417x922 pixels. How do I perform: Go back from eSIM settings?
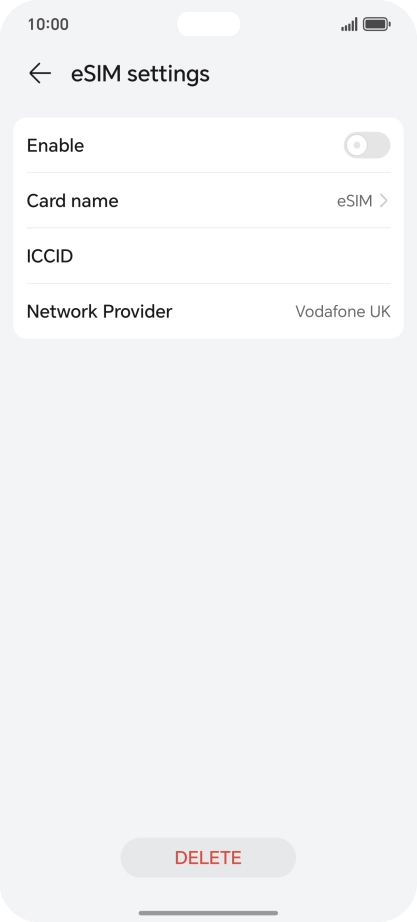(x=40, y=74)
